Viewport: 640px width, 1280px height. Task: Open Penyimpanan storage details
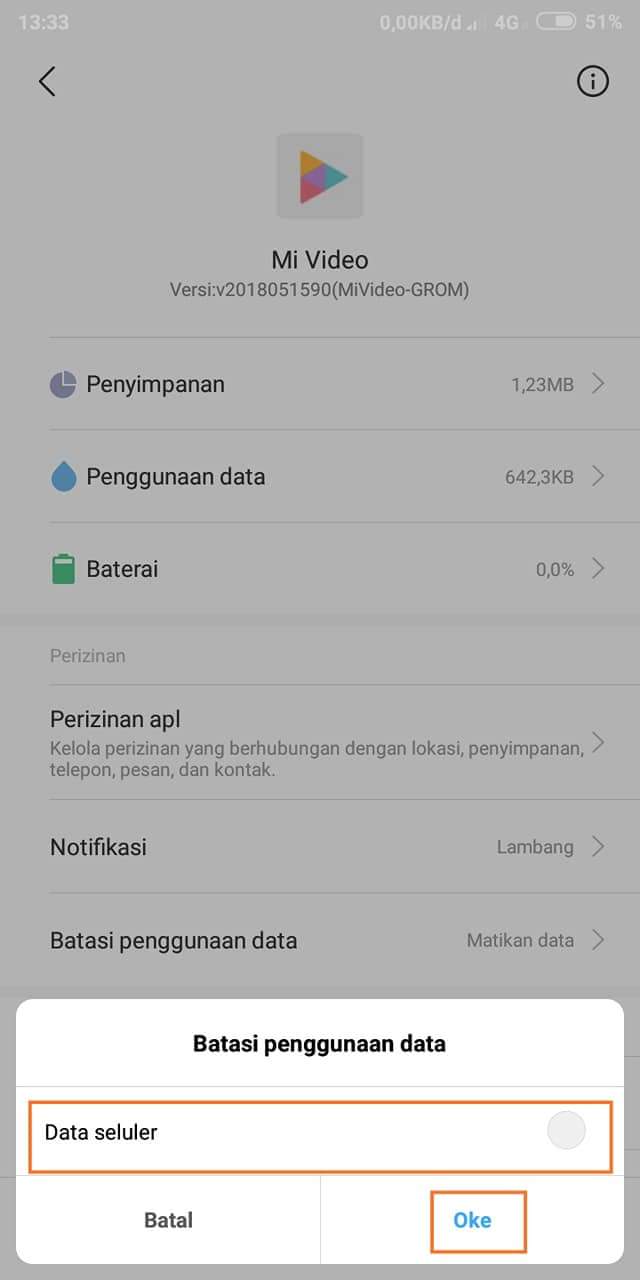tap(320, 384)
